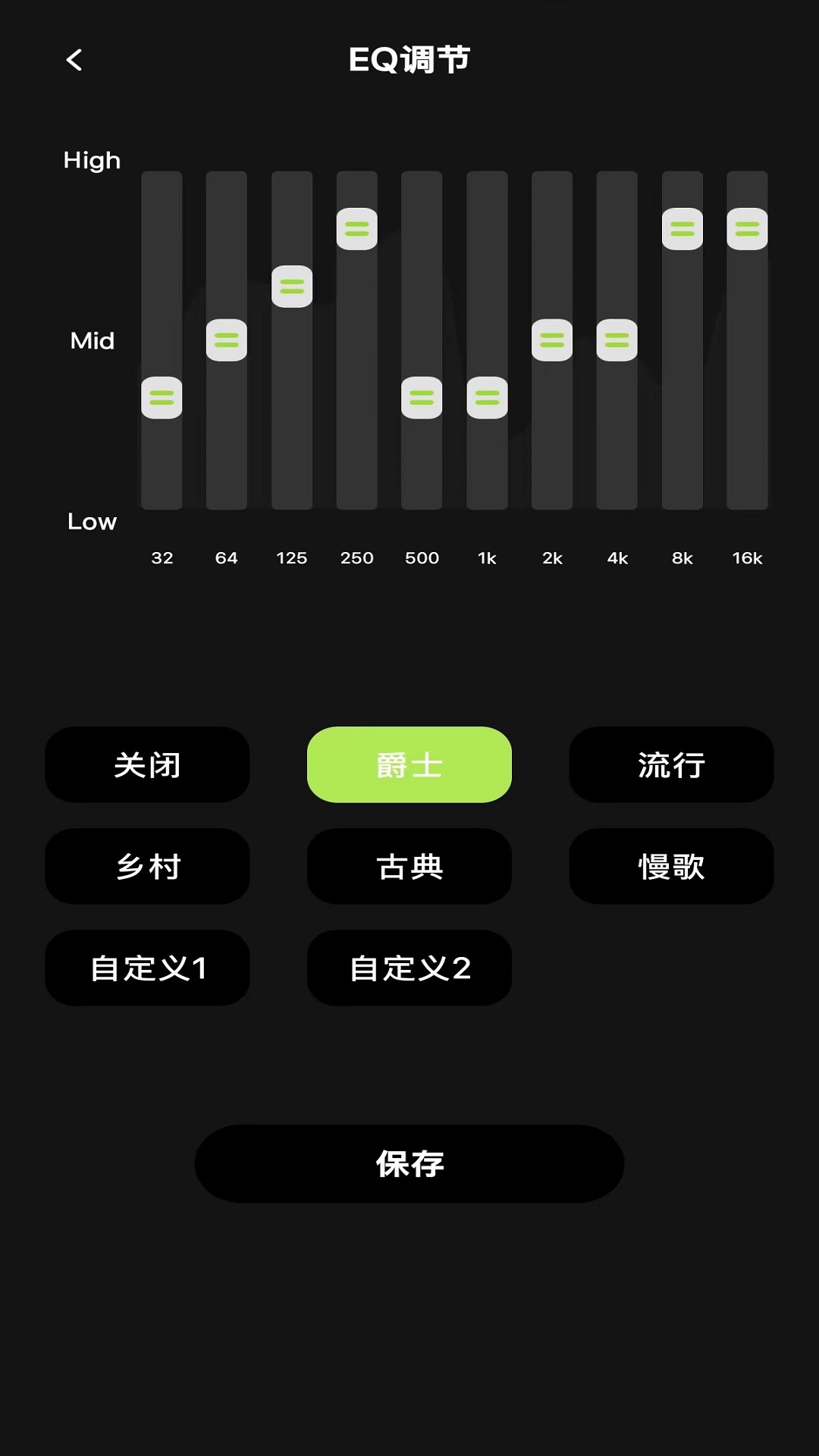Select the 关闭 preset to disable EQ
Viewport: 819px width, 1456px height.
tap(147, 764)
